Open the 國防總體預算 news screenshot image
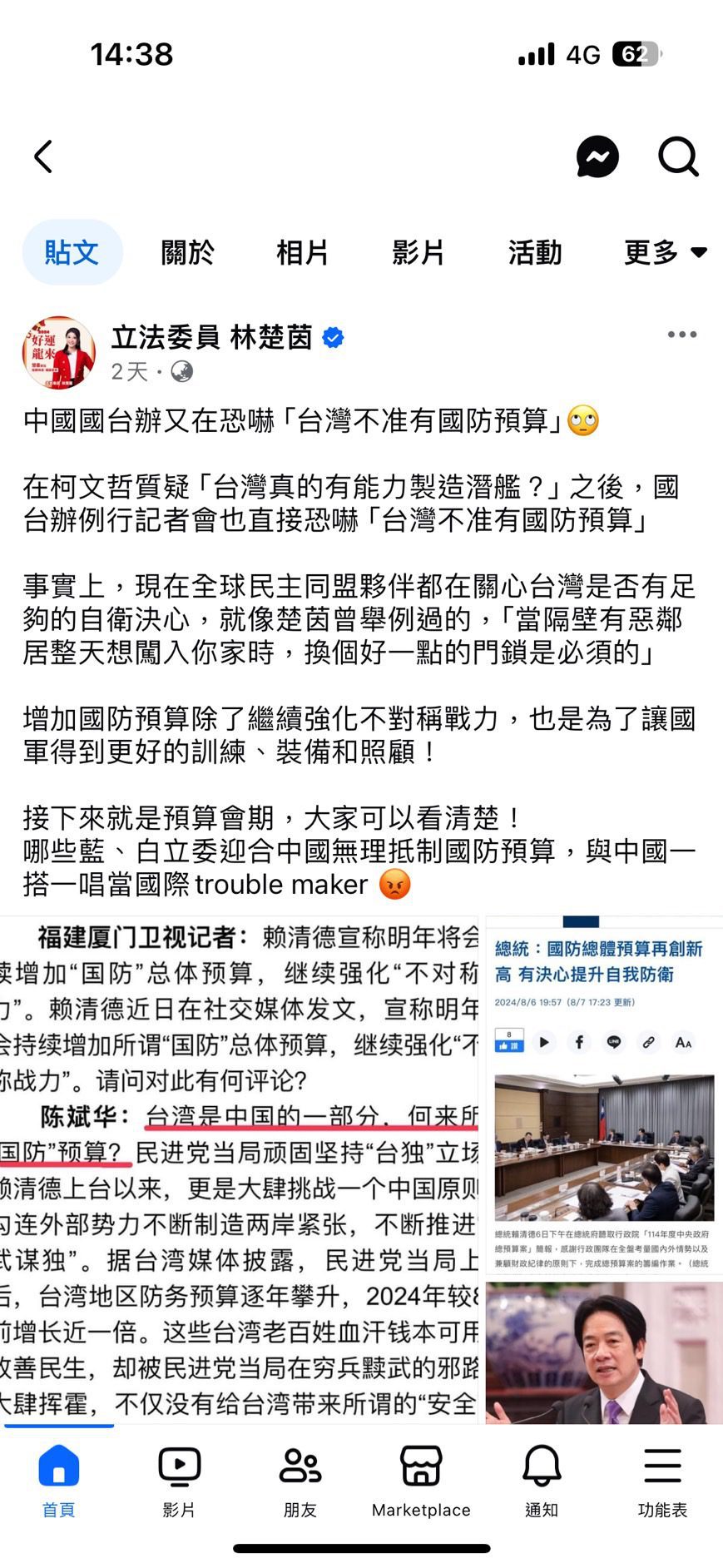The width and height of the screenshot is (723, 1568). tap(604, 1094)
